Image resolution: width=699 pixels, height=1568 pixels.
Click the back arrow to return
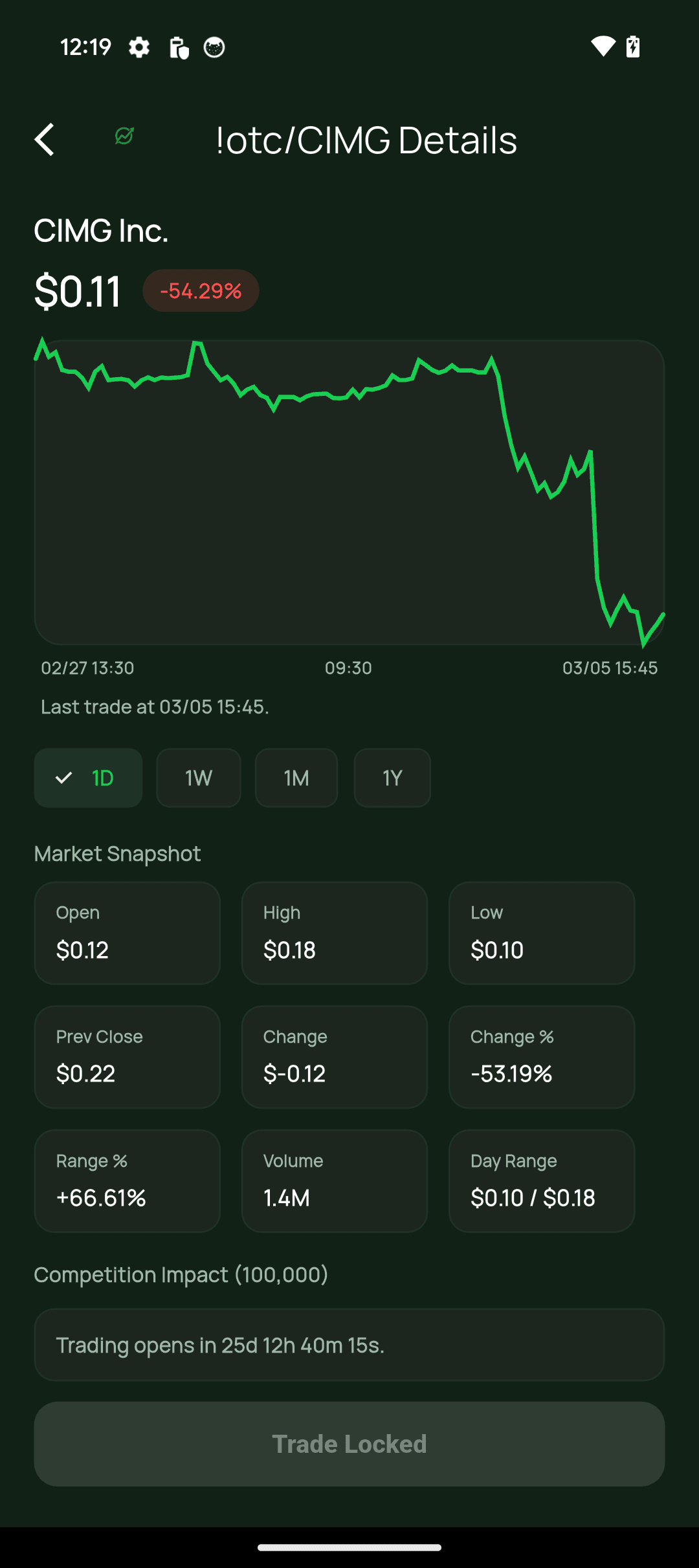click(x=44, y=140)
